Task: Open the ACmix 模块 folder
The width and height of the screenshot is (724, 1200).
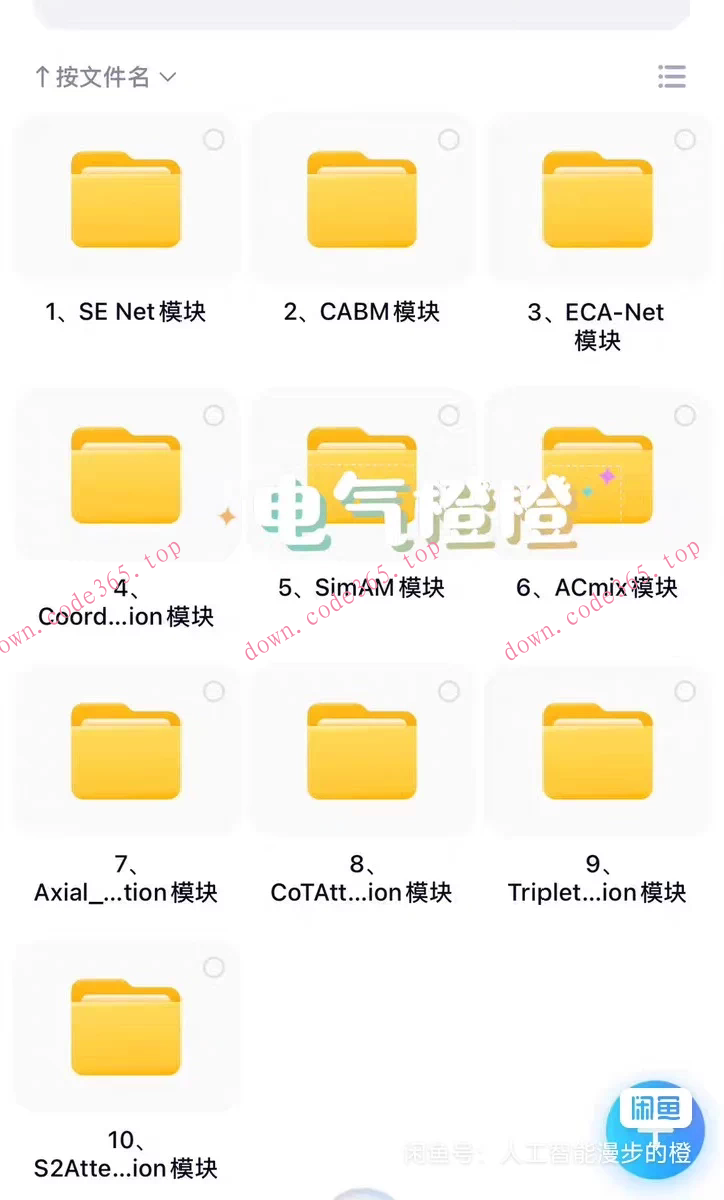Action: pyautogui.click(x=597, y=475)
